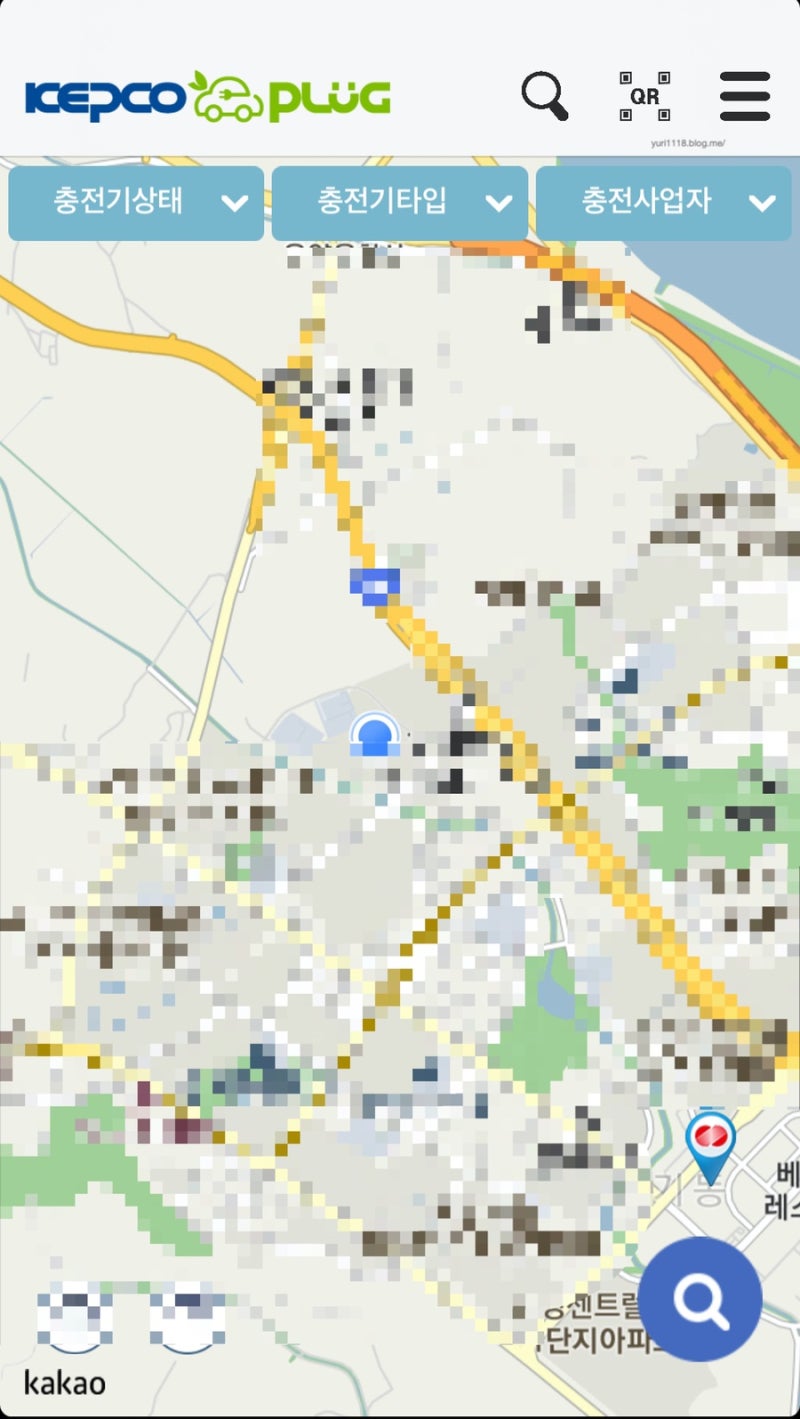Viewport: 800px width, 1419px height.
Task: Open the QR code scanner
Action: pos(647,95)
